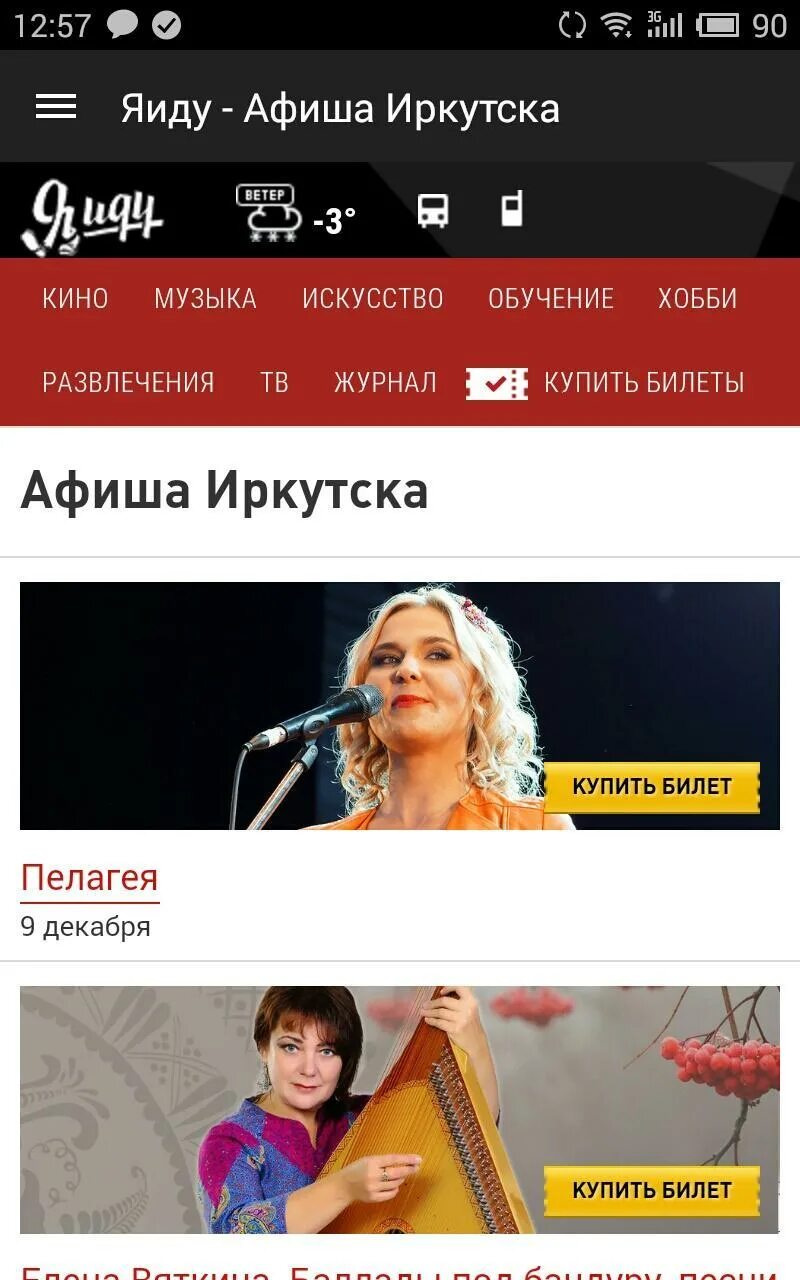Image resolution: width=800 pixels, height=1280 pixels.
Task: Open the ЖУРНАЛ section
Action: pos(385,382)
